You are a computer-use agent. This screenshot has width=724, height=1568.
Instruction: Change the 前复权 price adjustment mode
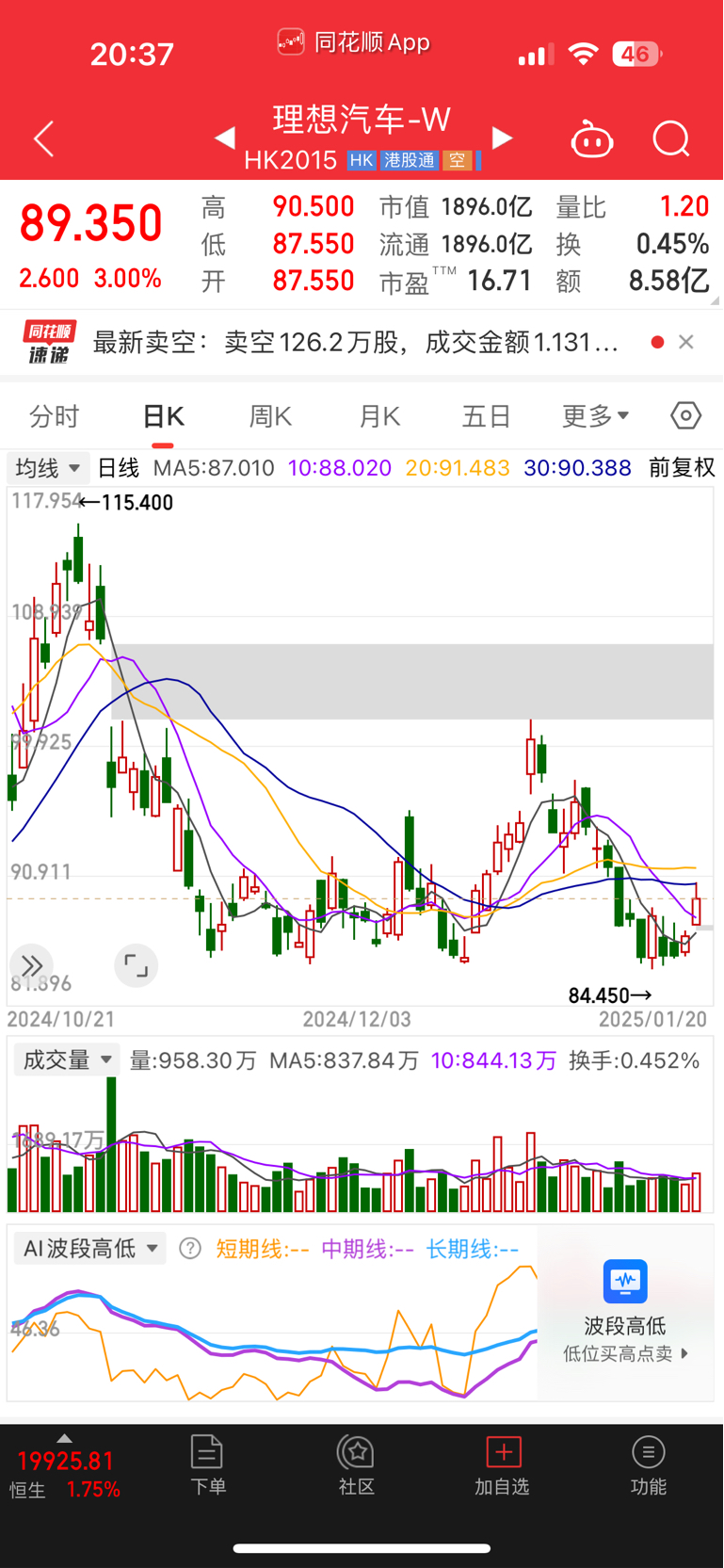coord(682,468)
